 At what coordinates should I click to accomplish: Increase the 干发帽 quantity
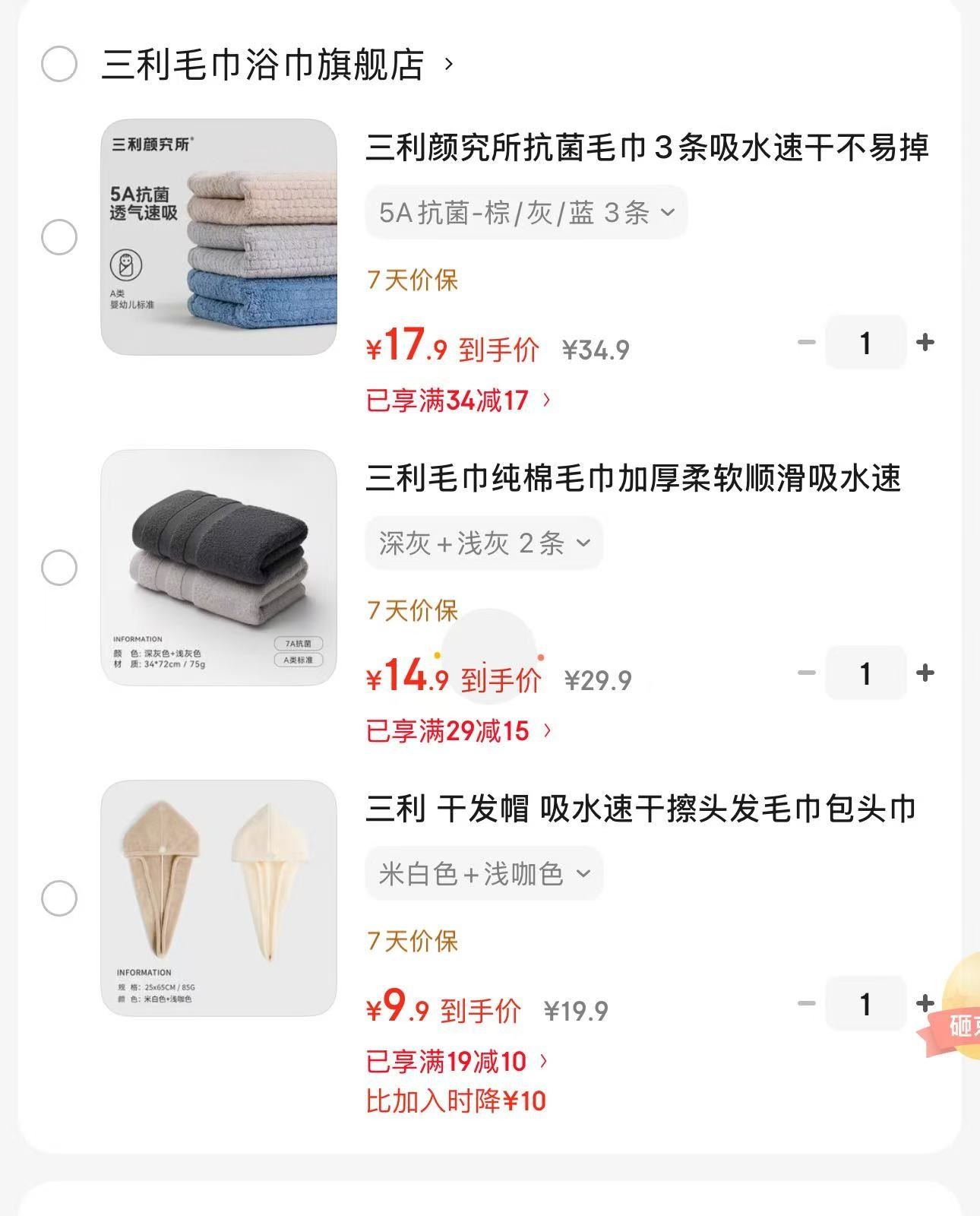click(924, 1004)
